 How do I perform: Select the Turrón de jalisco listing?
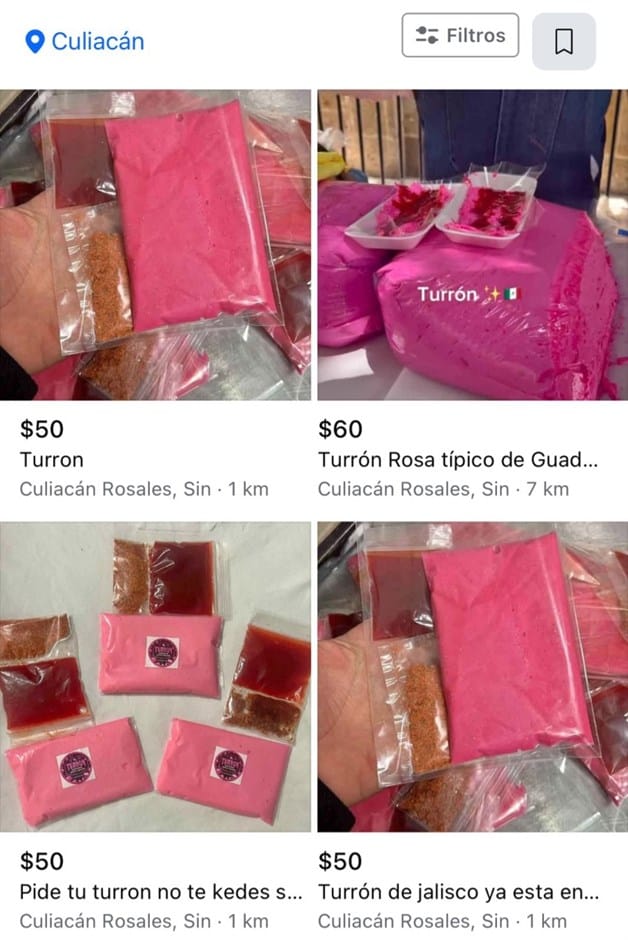[471, 677]
